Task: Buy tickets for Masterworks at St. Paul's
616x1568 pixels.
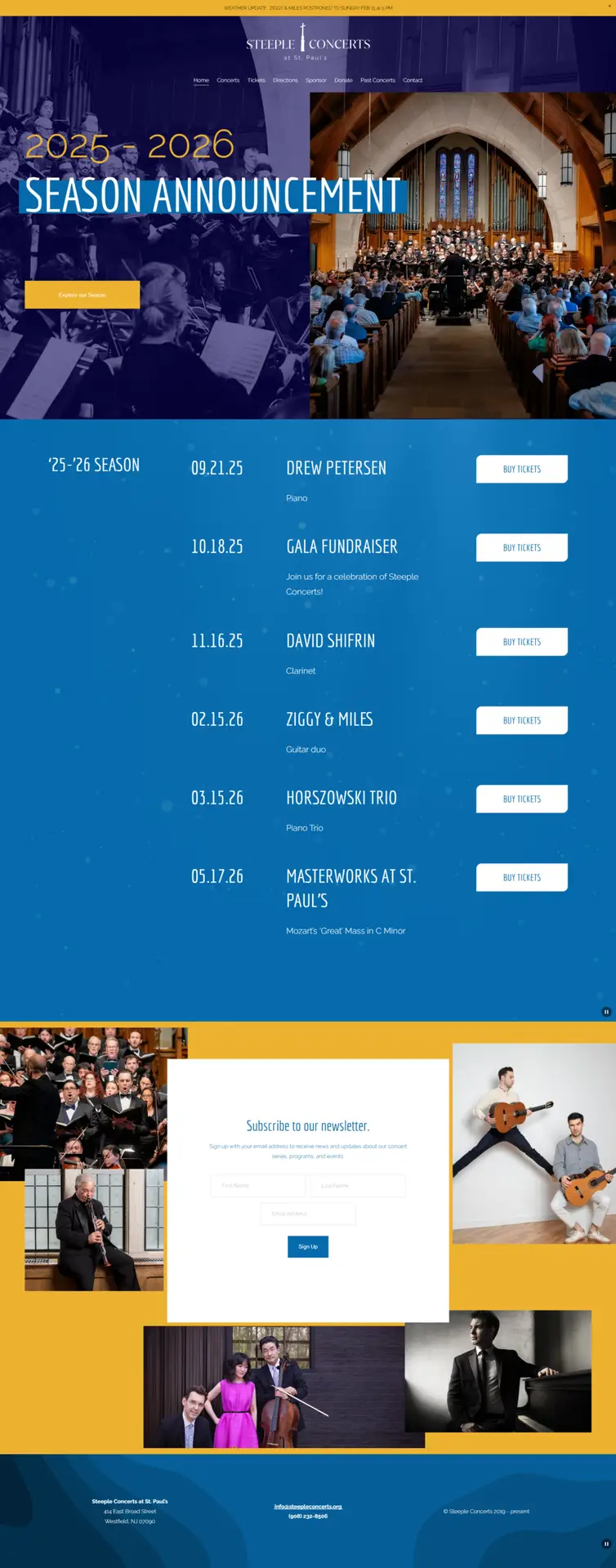Action: tap(521, 877)
